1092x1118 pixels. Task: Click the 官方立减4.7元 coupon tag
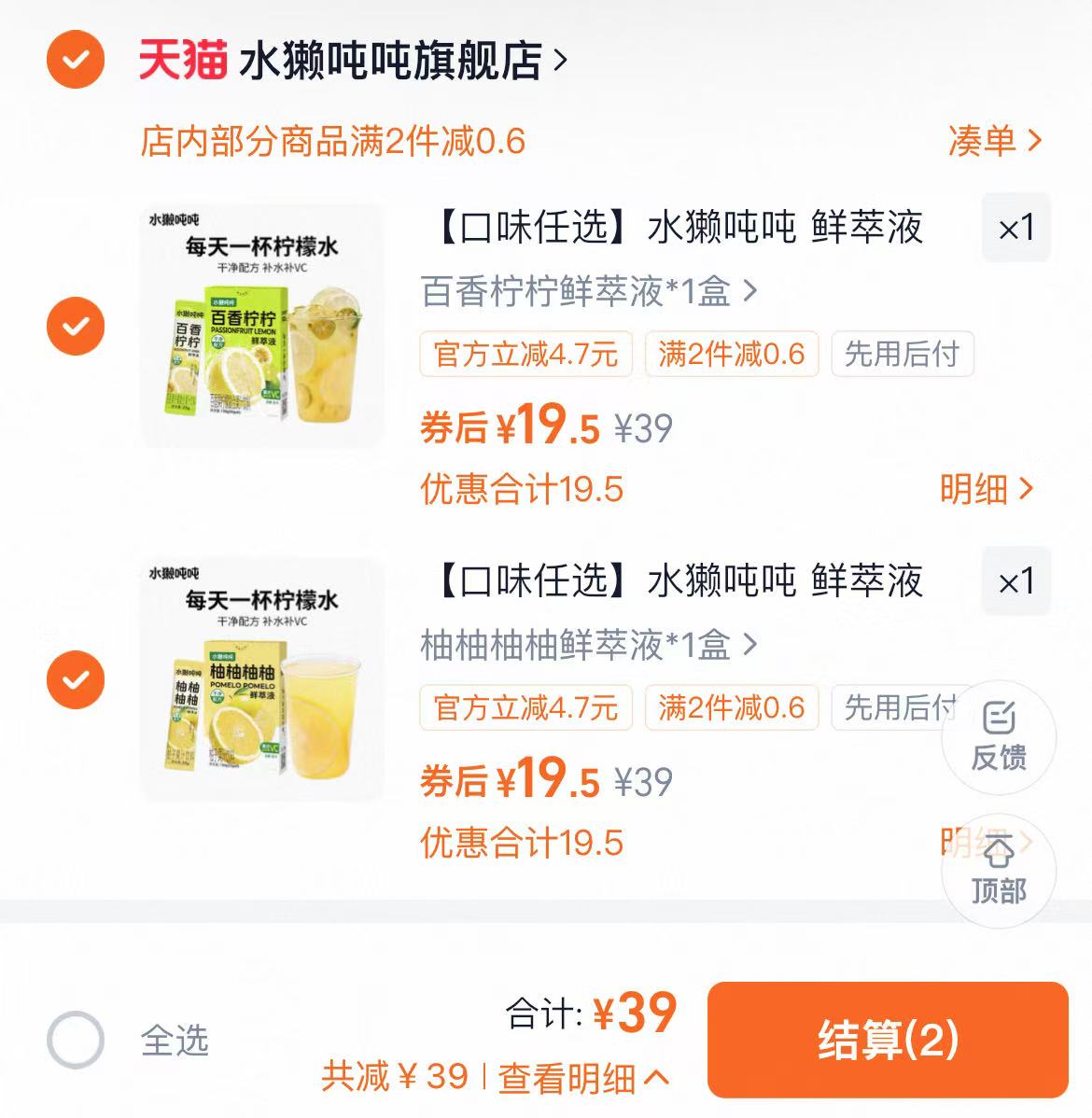[525, 355]
